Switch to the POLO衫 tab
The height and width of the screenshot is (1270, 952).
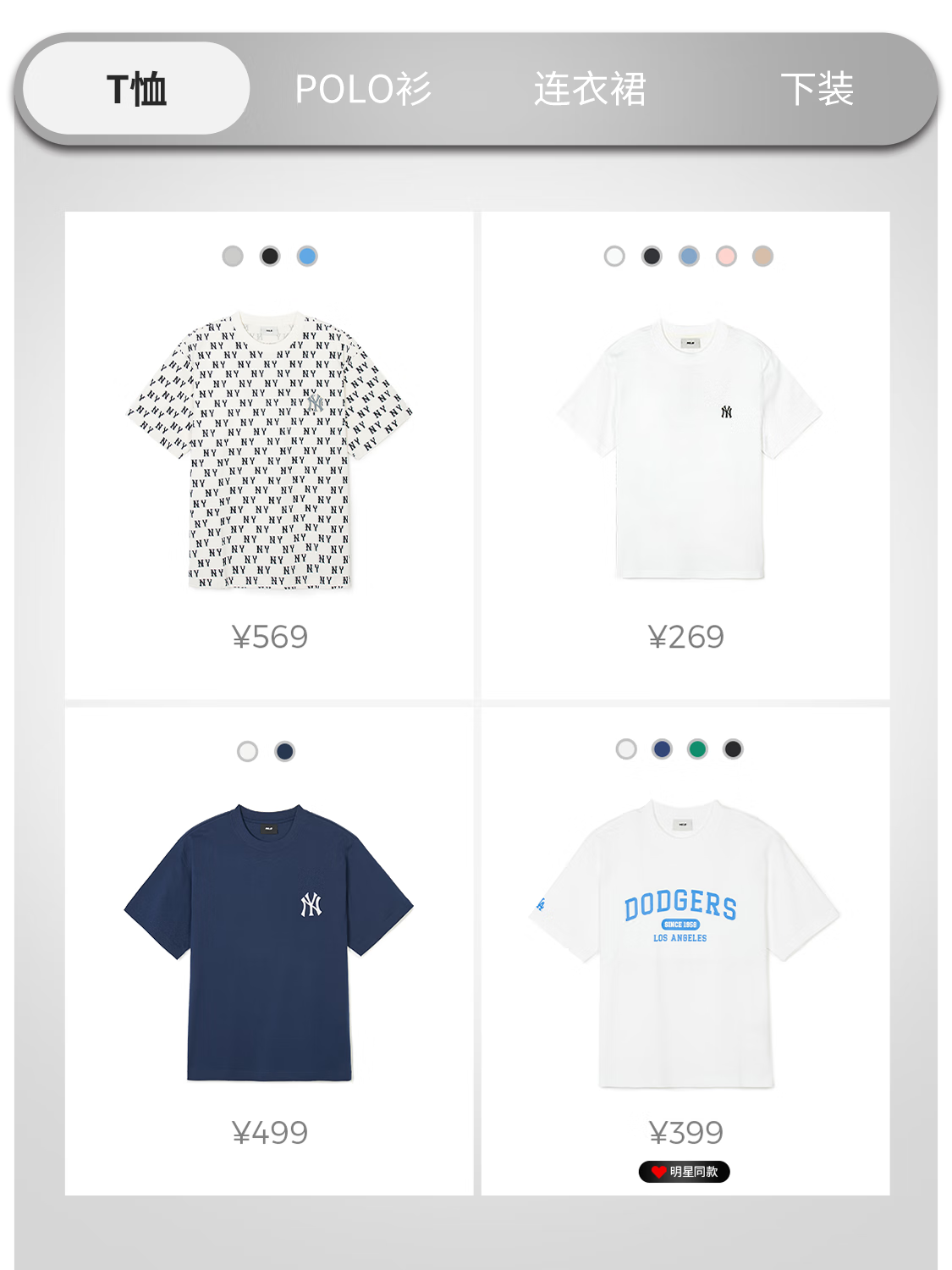[364, 89]
